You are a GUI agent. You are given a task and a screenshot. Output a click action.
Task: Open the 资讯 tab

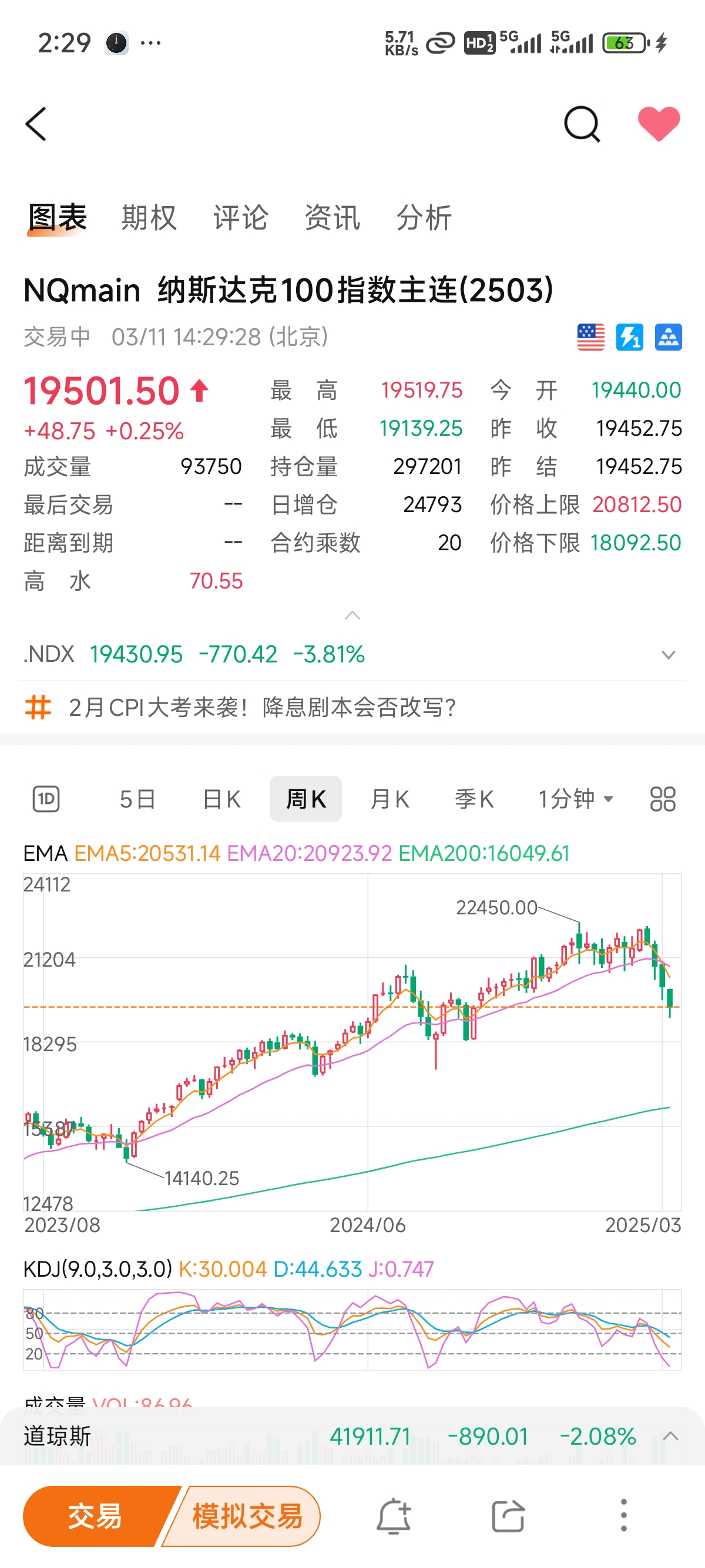[x=333, y=218]
